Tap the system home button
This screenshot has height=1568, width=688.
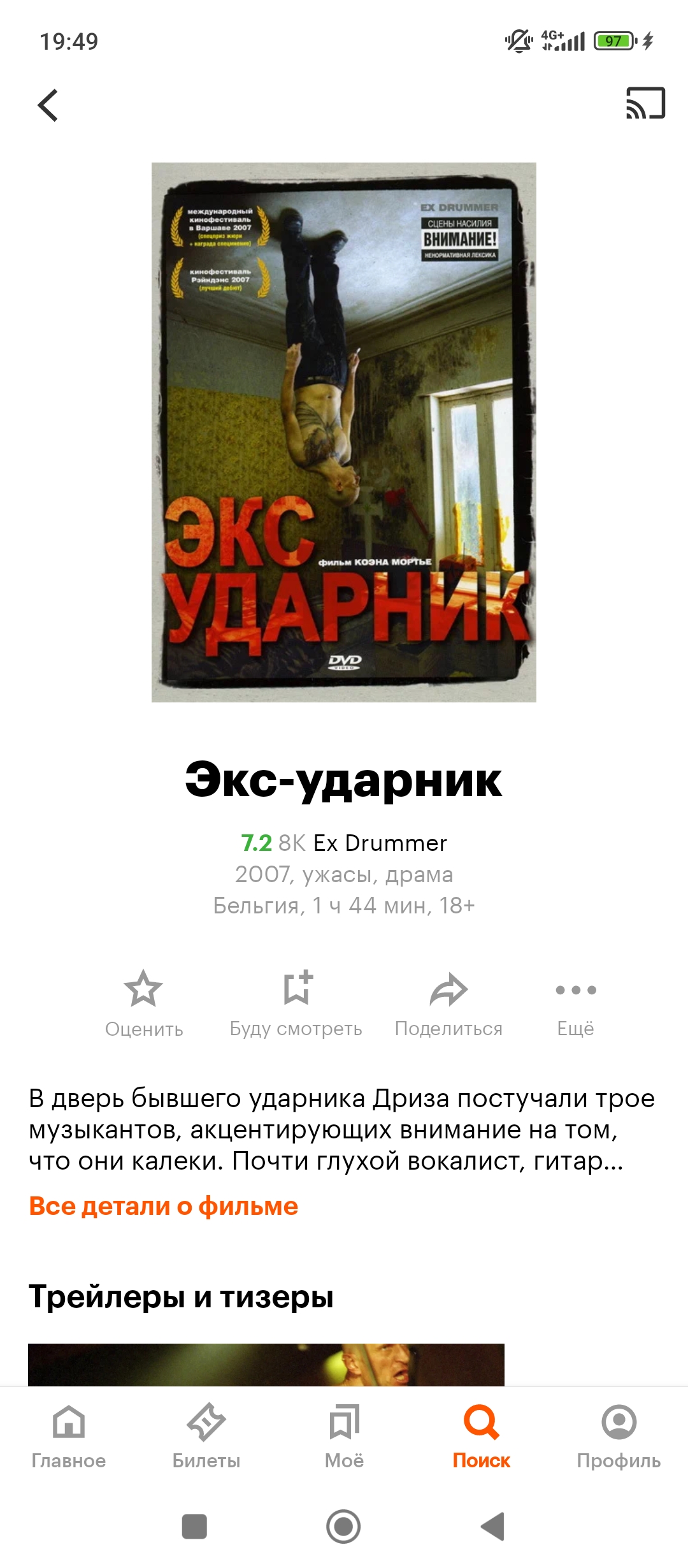pyautogui.click(x=343, y=1527)
